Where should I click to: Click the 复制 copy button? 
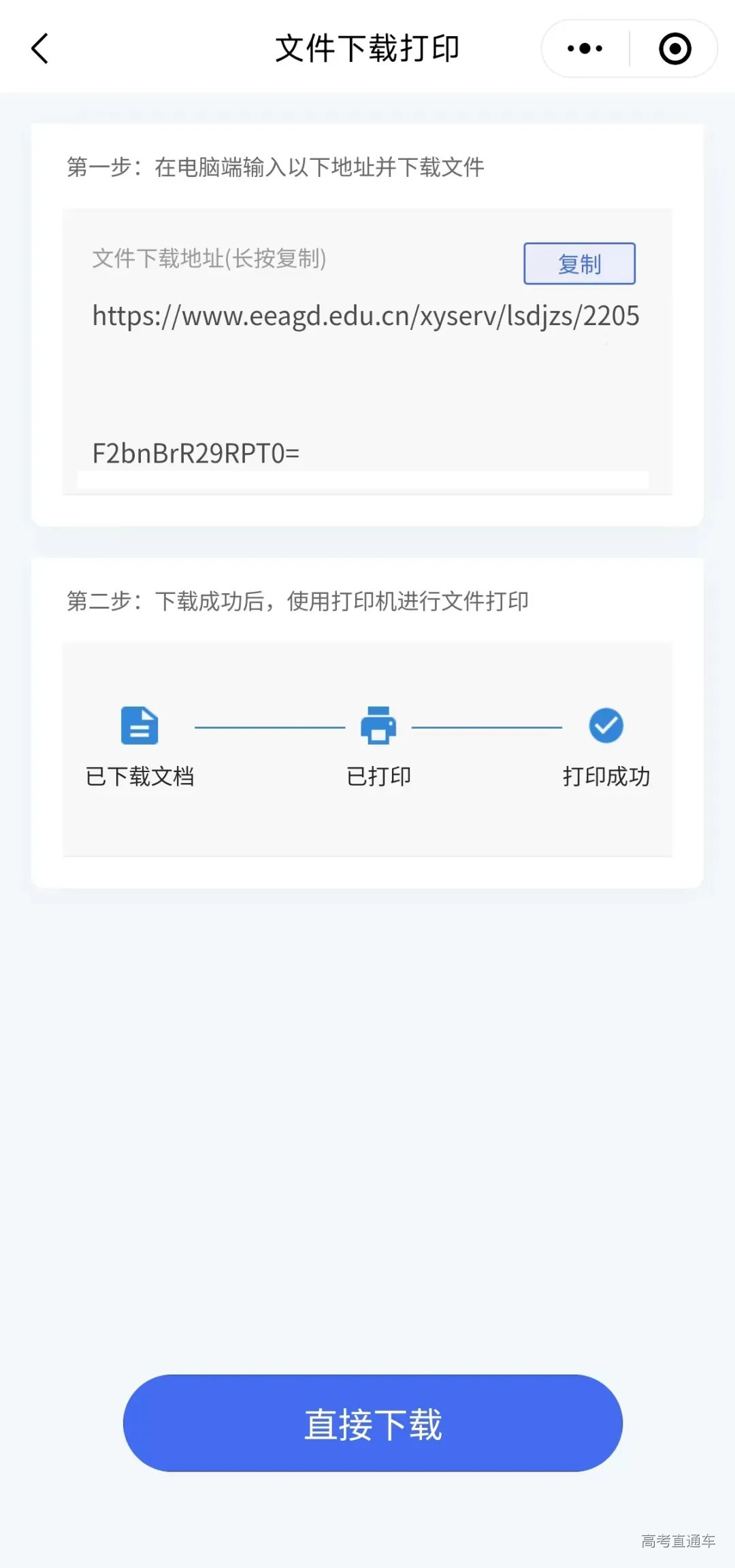point(578,264)
